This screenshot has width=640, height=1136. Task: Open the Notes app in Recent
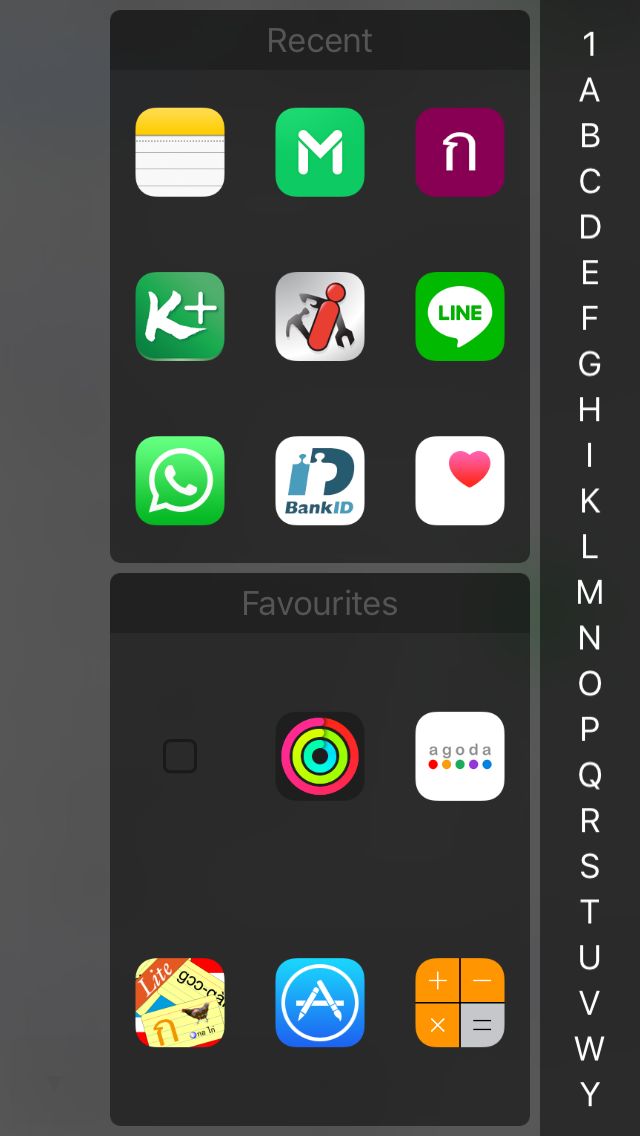(180, 152)
